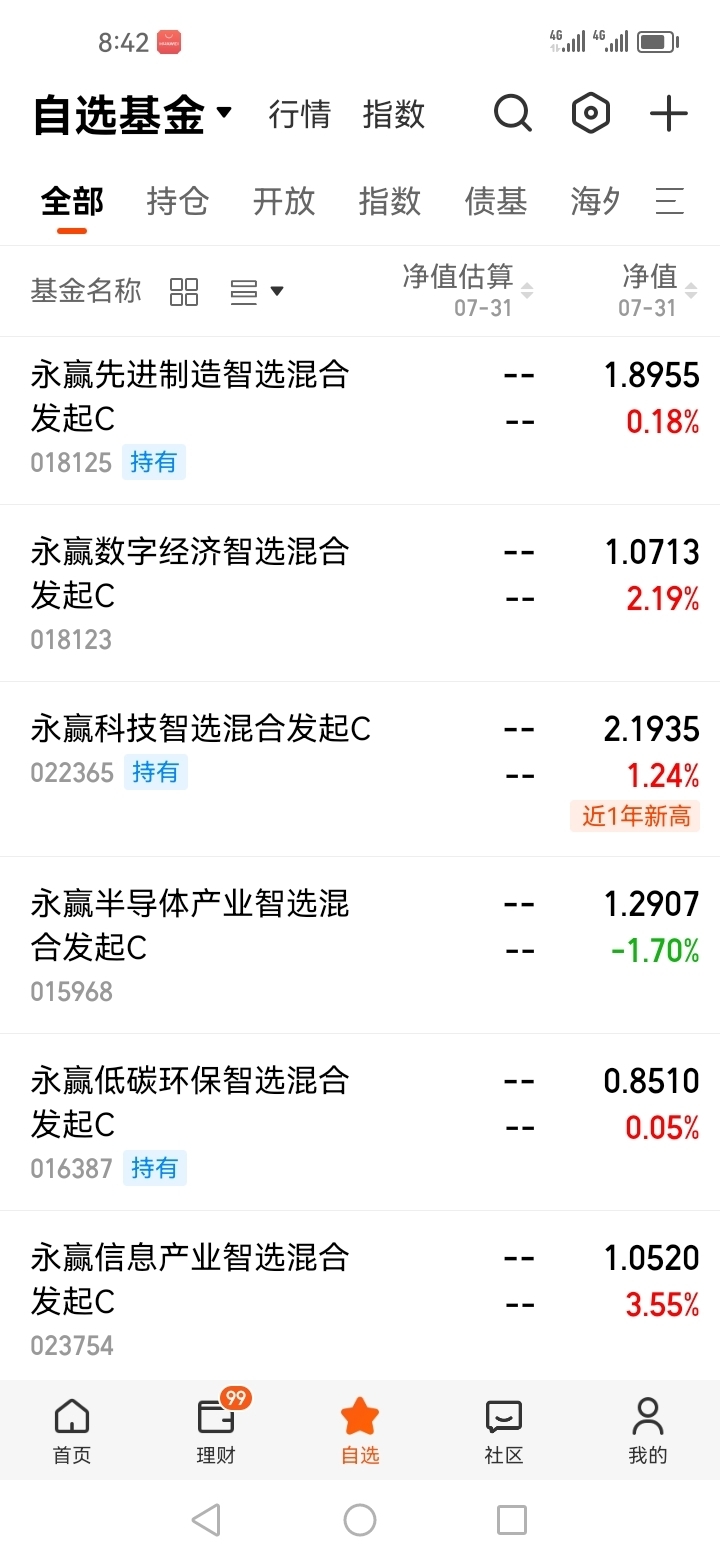Sort by 净值 column

point(659,290)
